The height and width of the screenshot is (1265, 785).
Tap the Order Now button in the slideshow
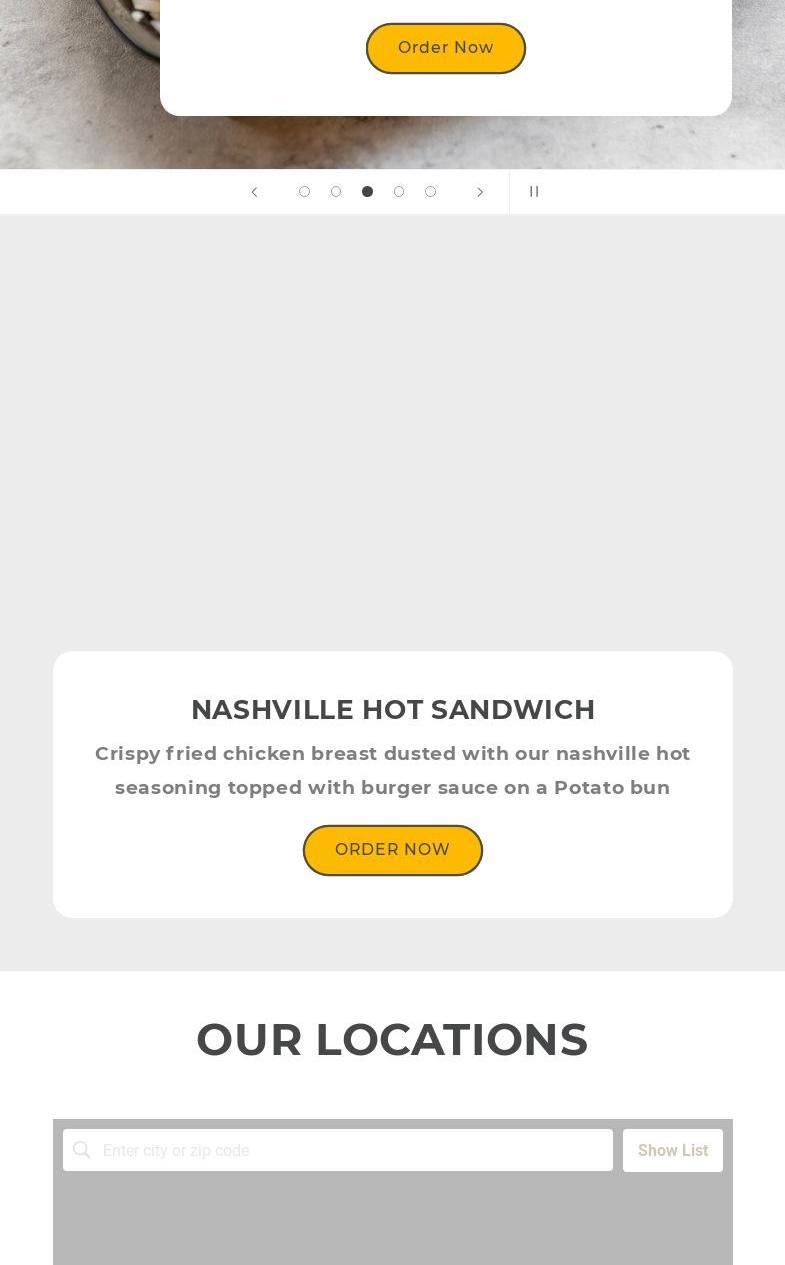[445, 48]
